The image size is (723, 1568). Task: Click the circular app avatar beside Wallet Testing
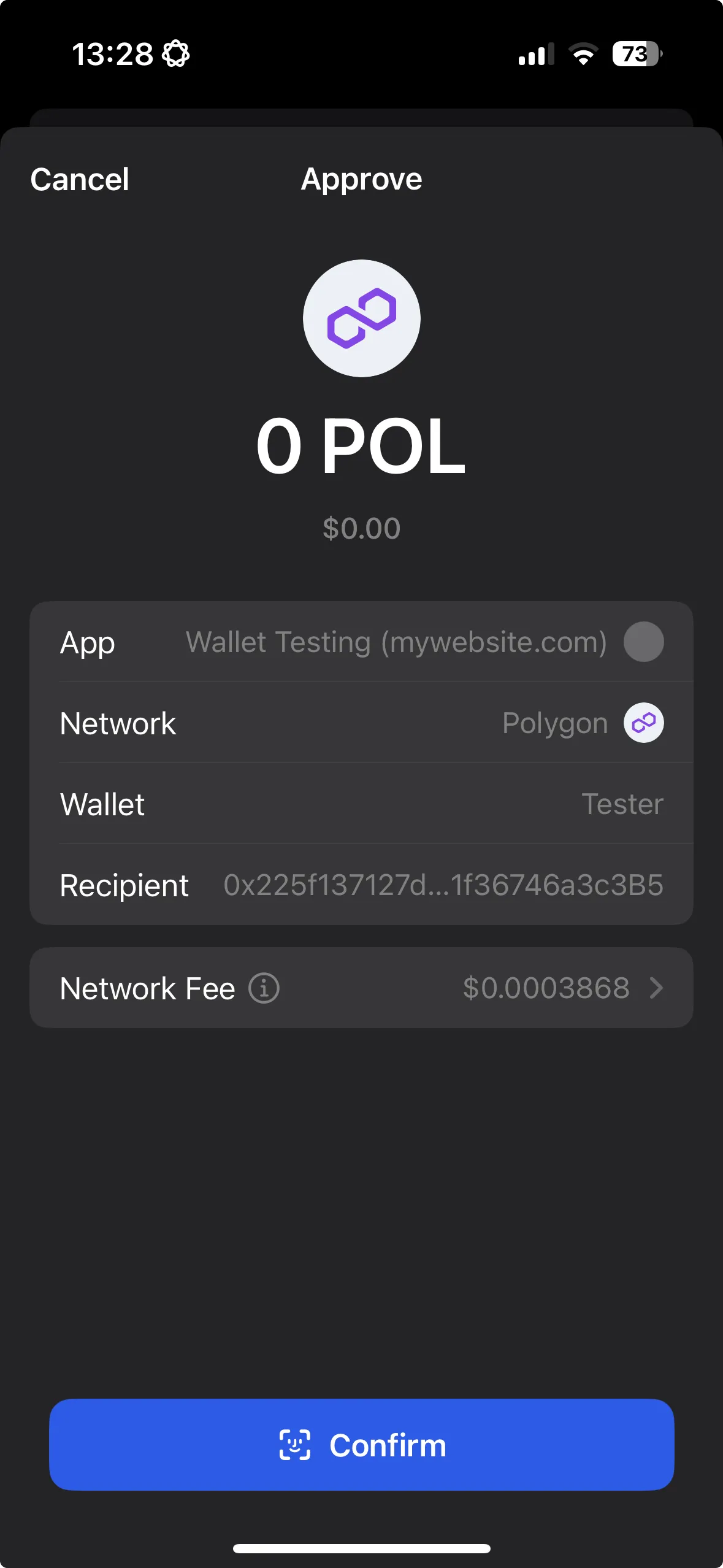(643, 642)
